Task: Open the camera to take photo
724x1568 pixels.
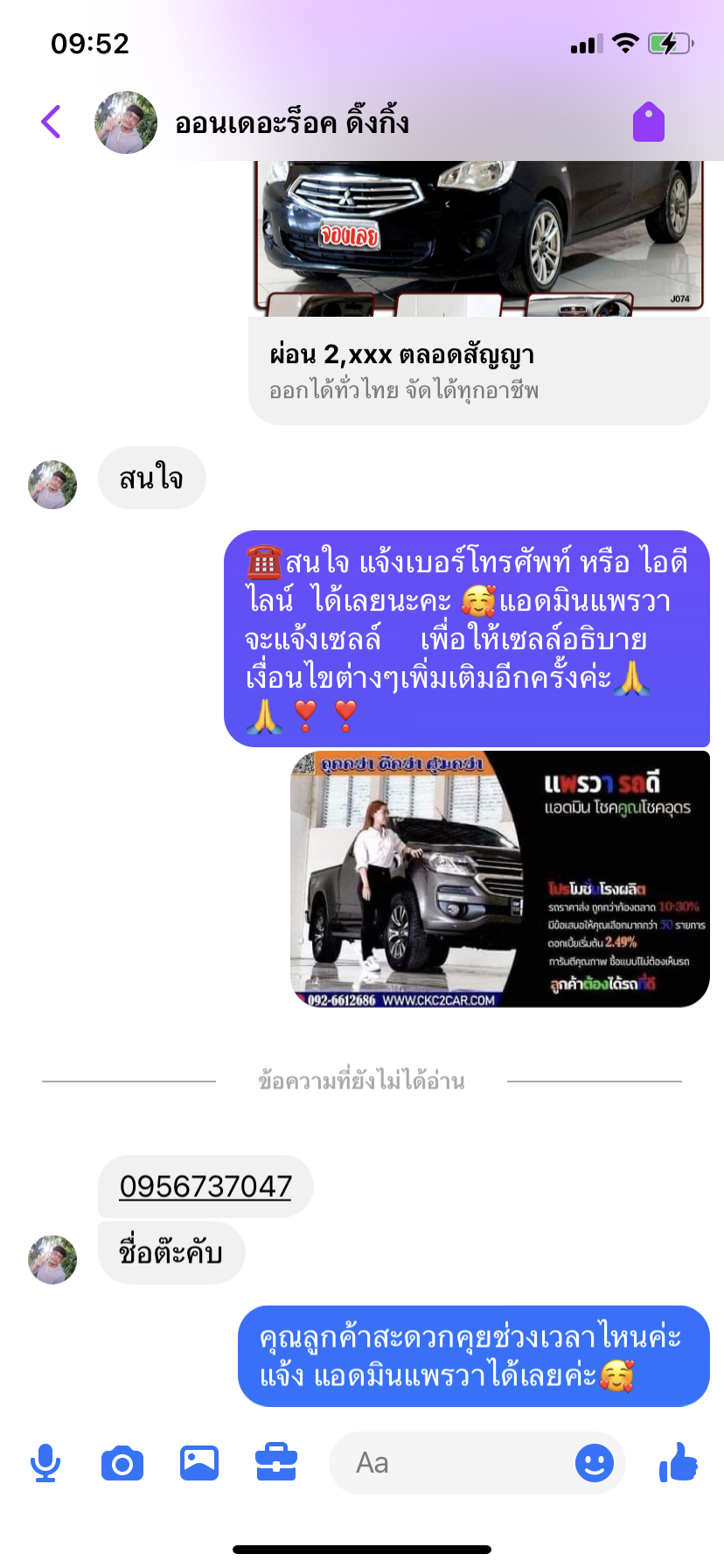Action: [122, 1463]
